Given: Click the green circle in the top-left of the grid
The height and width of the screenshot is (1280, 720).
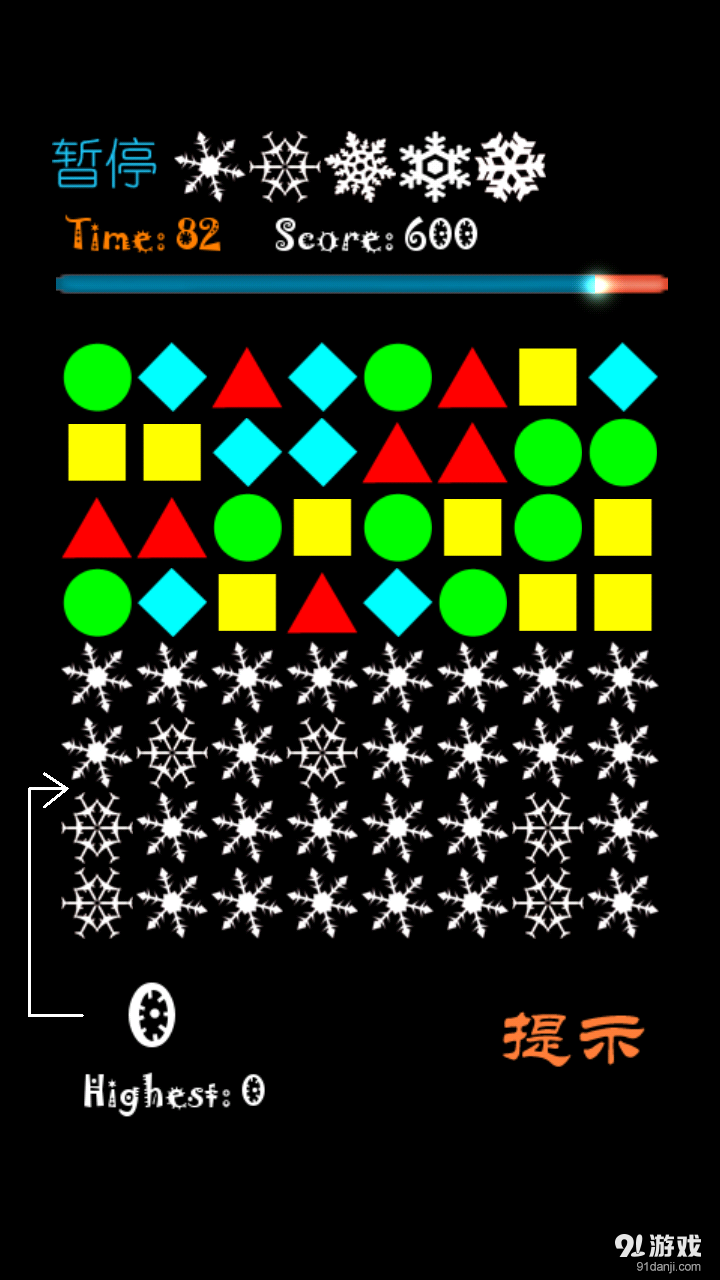Looking at the screenshot, I should tap(97, 376).
